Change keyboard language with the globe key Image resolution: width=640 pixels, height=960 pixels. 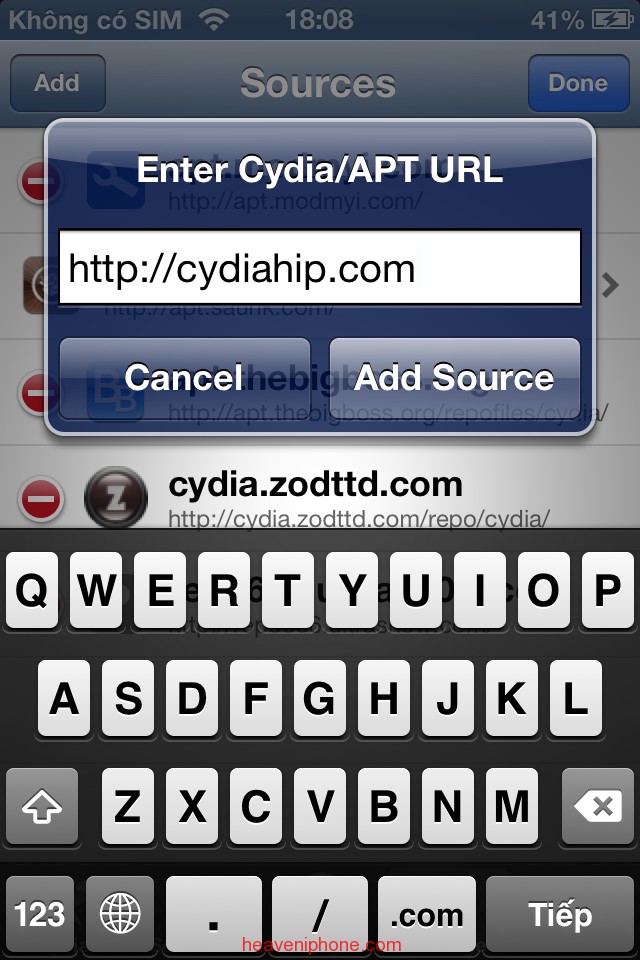point(120,915)
